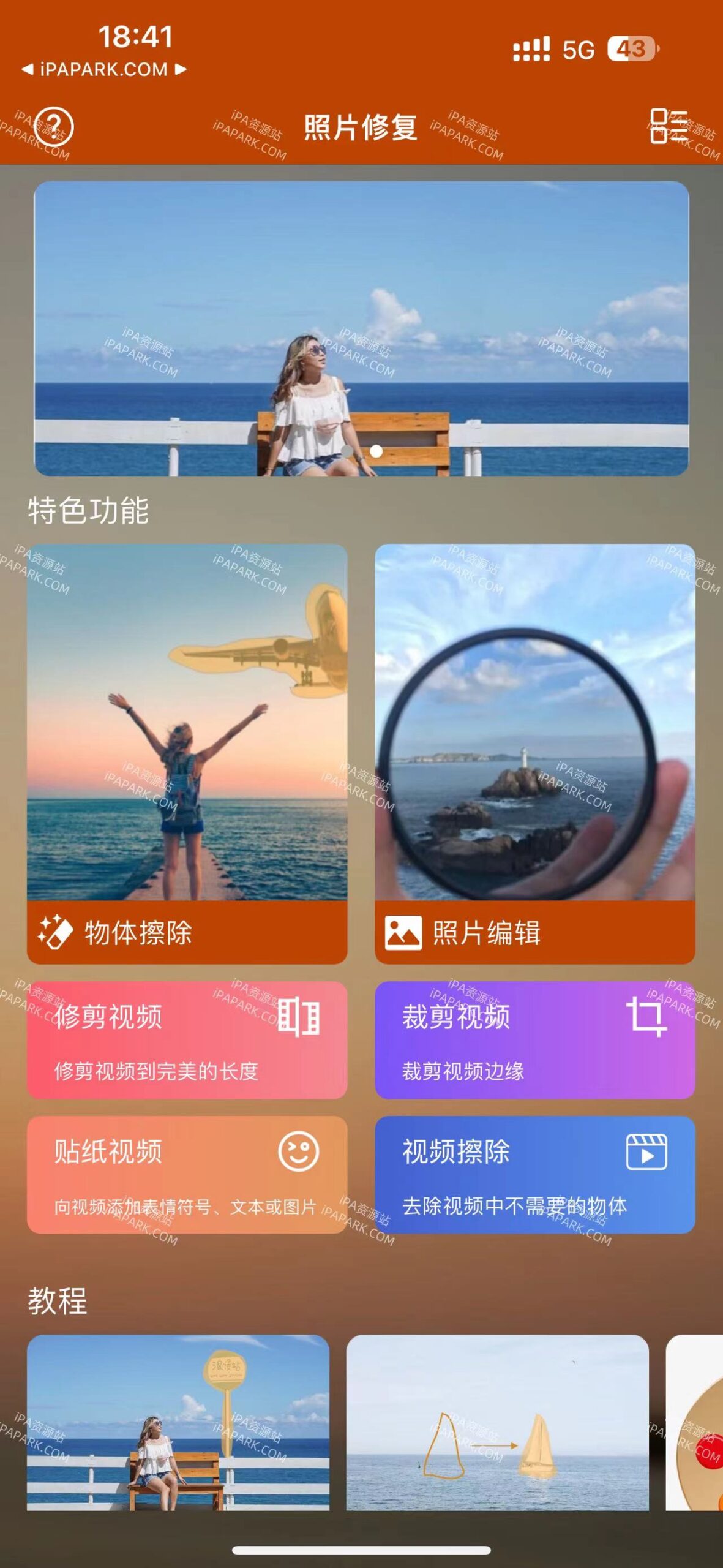Click the trim icon on 修剪视频 card
The width and height of the screenshot is (723, 1568).
(x=298, y=1019)
